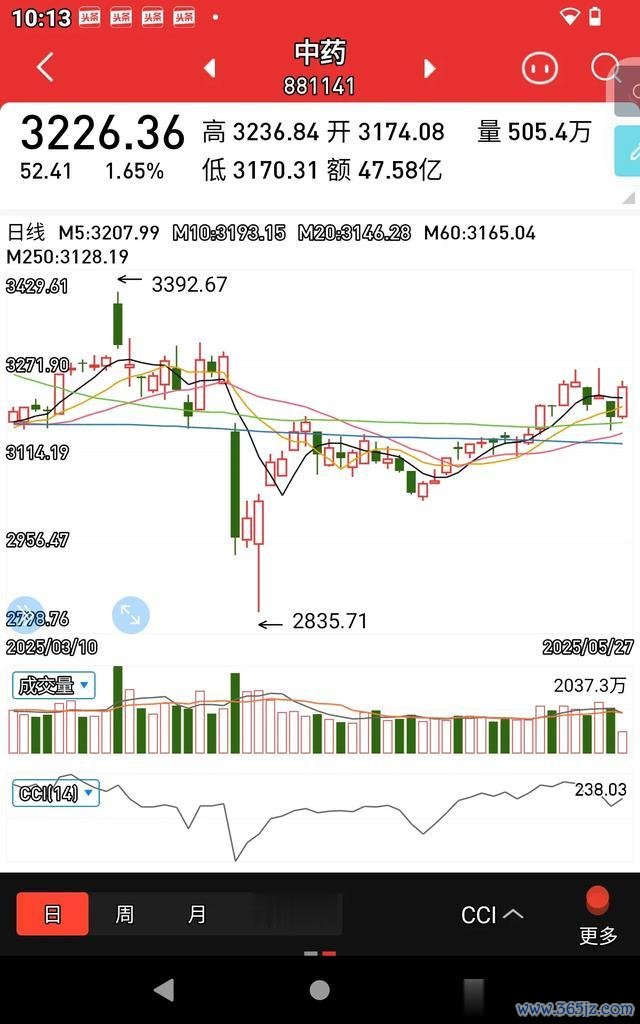Switch to the 周 weekly chart
Viewport: 640px width, 1024px height.
(x=124, y=914)
